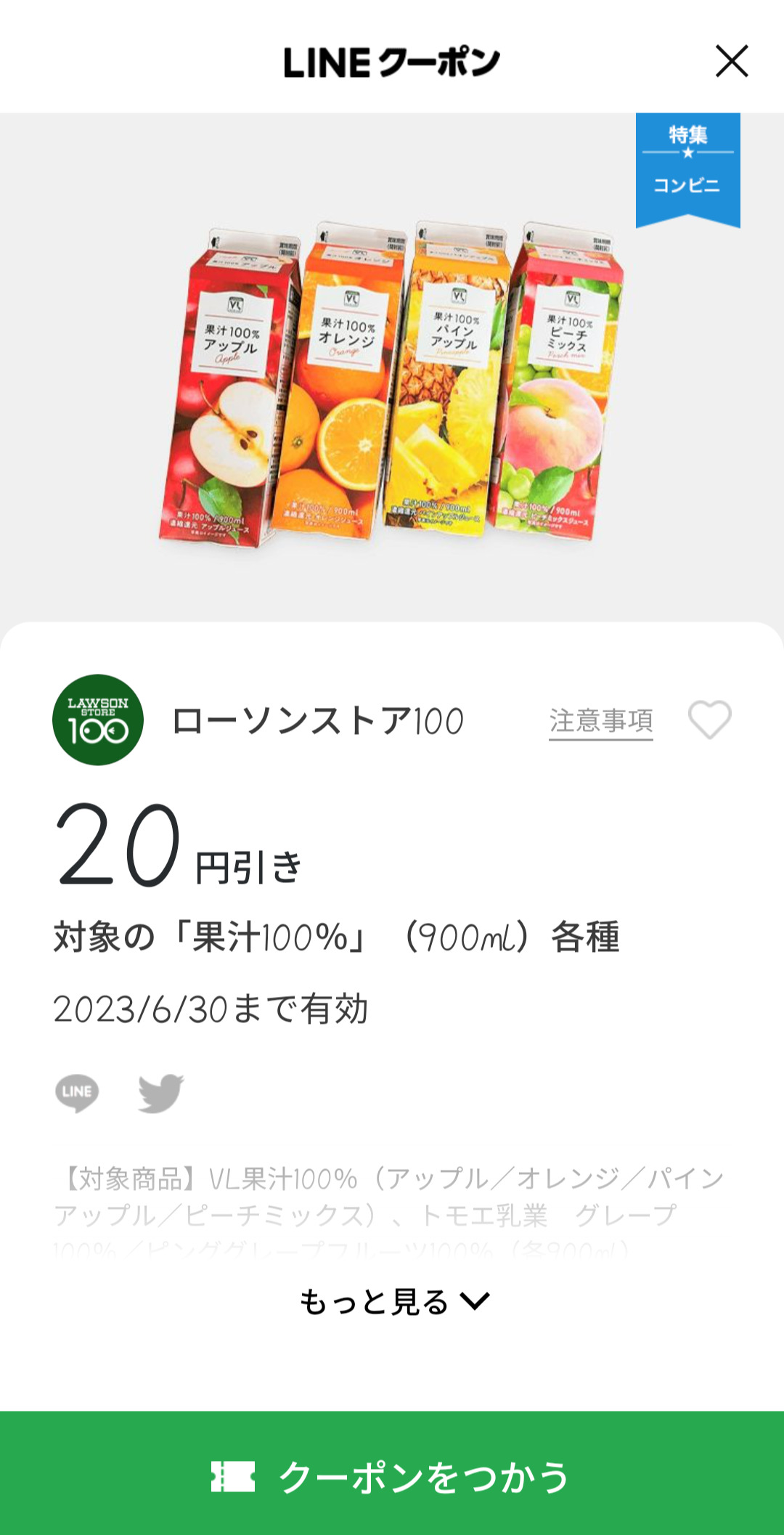Viewport: 784px width, 1535px height.
Task: Share the coupon on Twitter
Action: [160, 1092]
